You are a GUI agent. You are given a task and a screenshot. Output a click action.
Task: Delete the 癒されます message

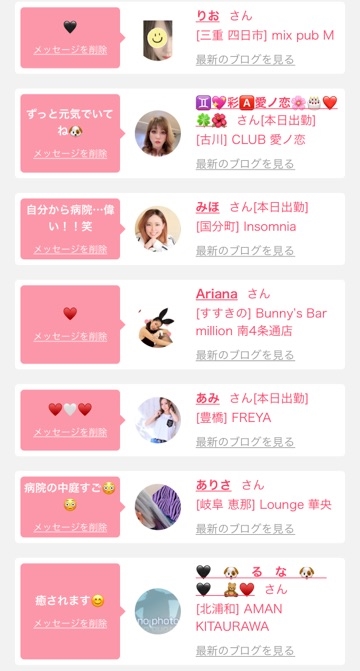tap(70, 623)
